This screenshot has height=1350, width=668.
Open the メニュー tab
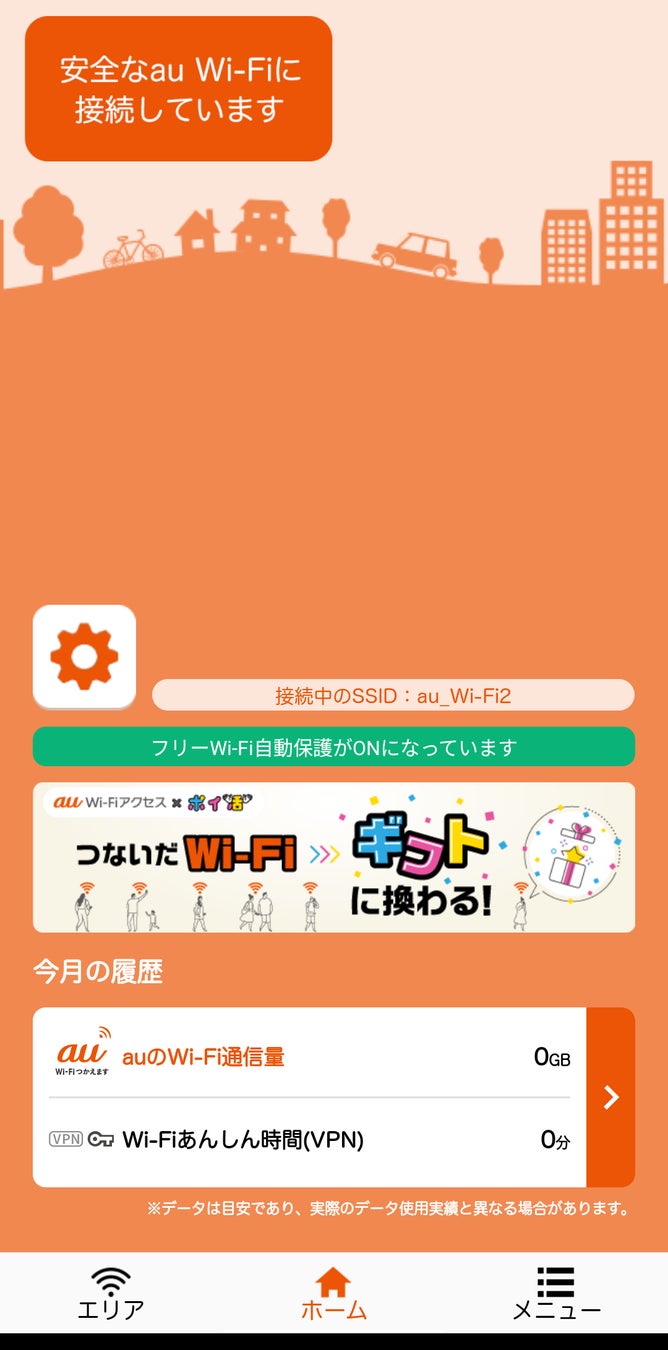click(x=556, y=1294)
